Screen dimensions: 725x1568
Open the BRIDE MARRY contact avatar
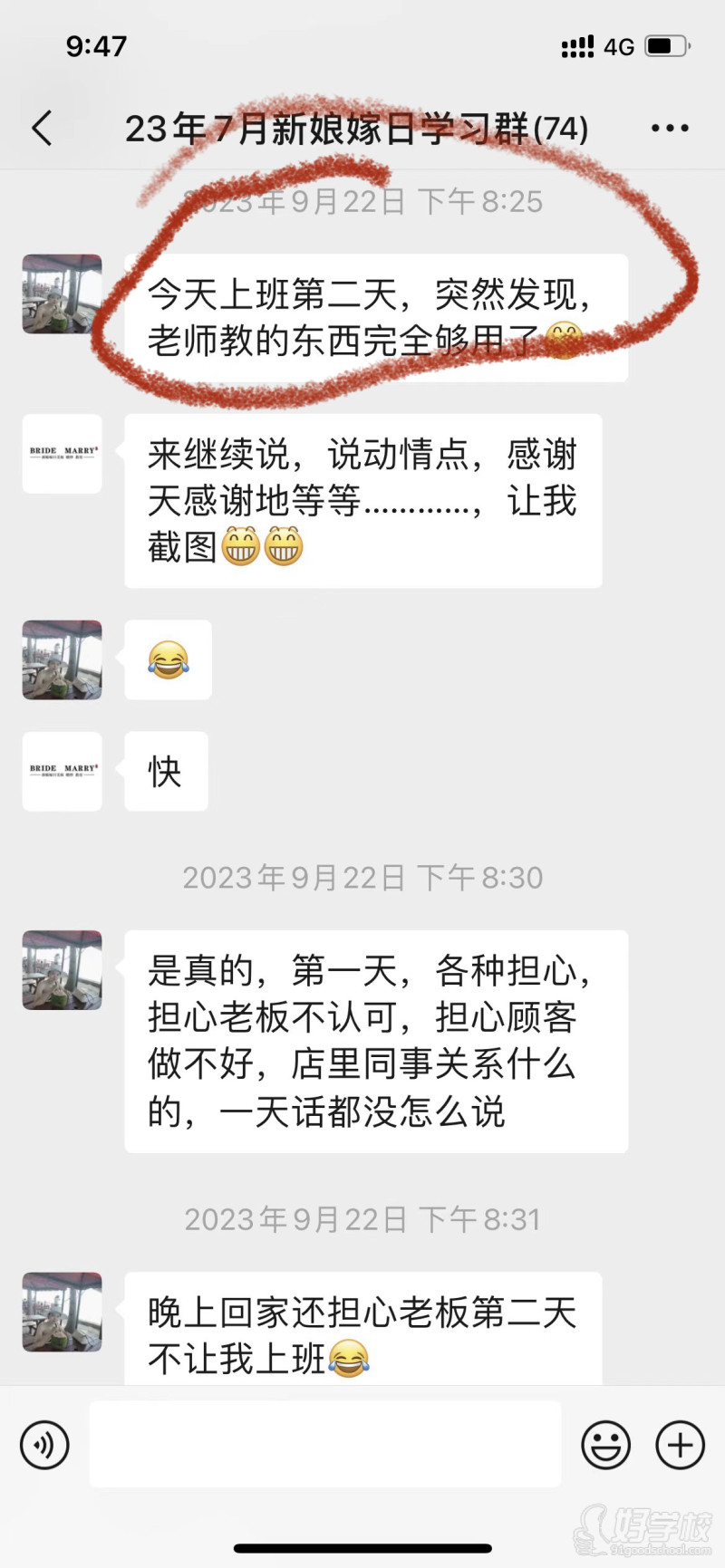click(61, 454)
